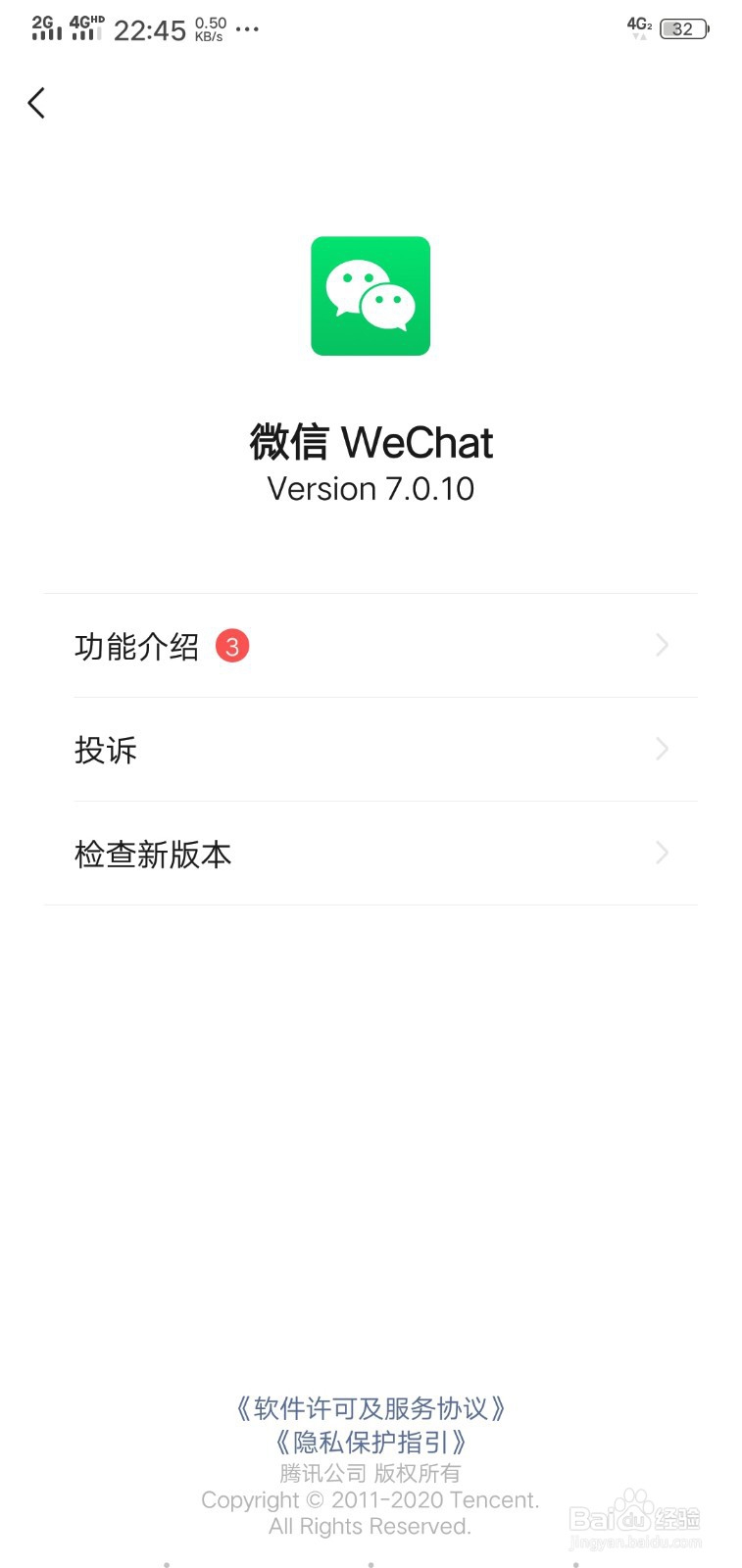Tap the back arrow at top left
Image resolution: width=742 pixels, height=1568 pixels.
(x=37, y=102)
